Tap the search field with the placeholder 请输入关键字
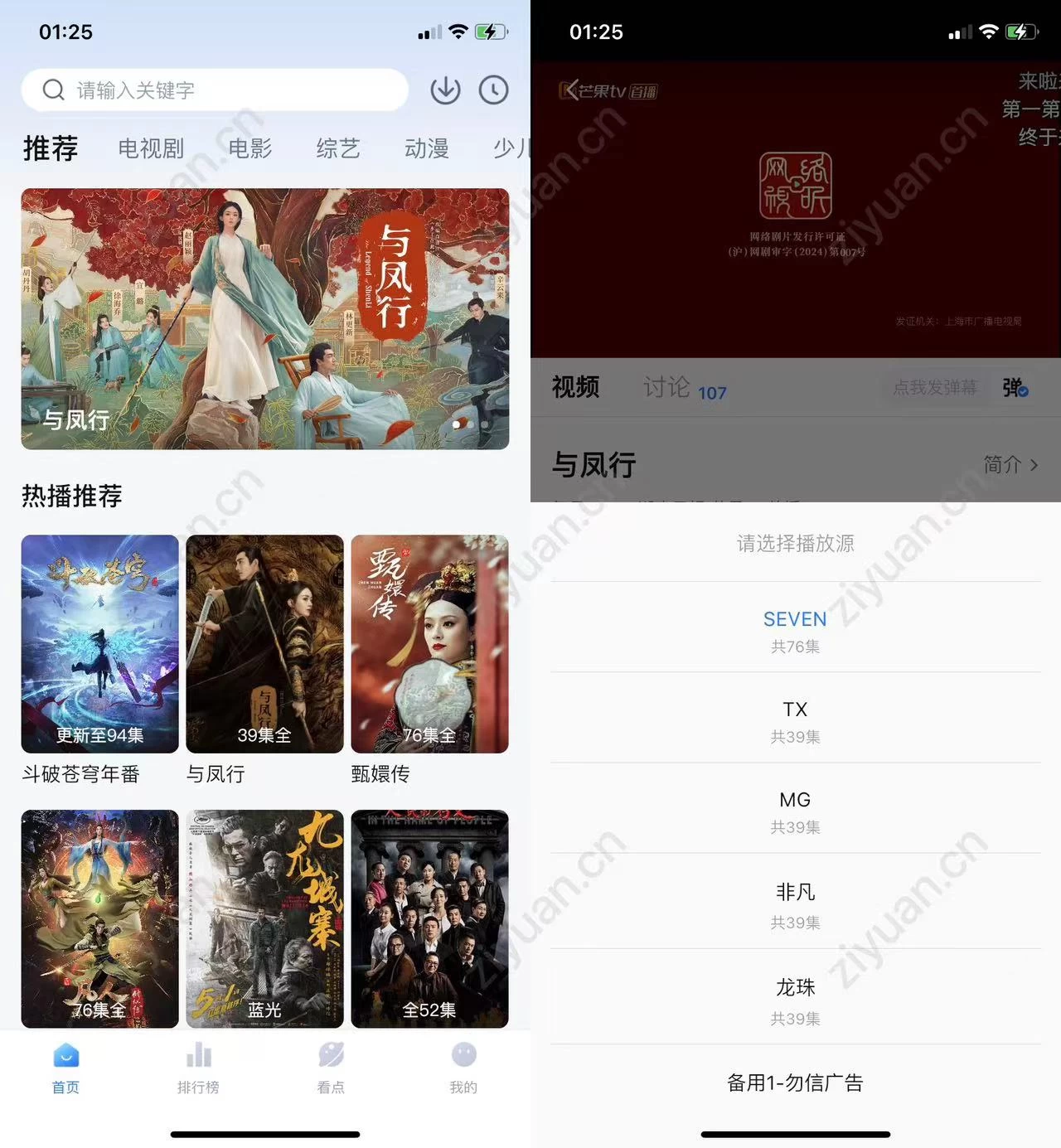 [214, 90]
